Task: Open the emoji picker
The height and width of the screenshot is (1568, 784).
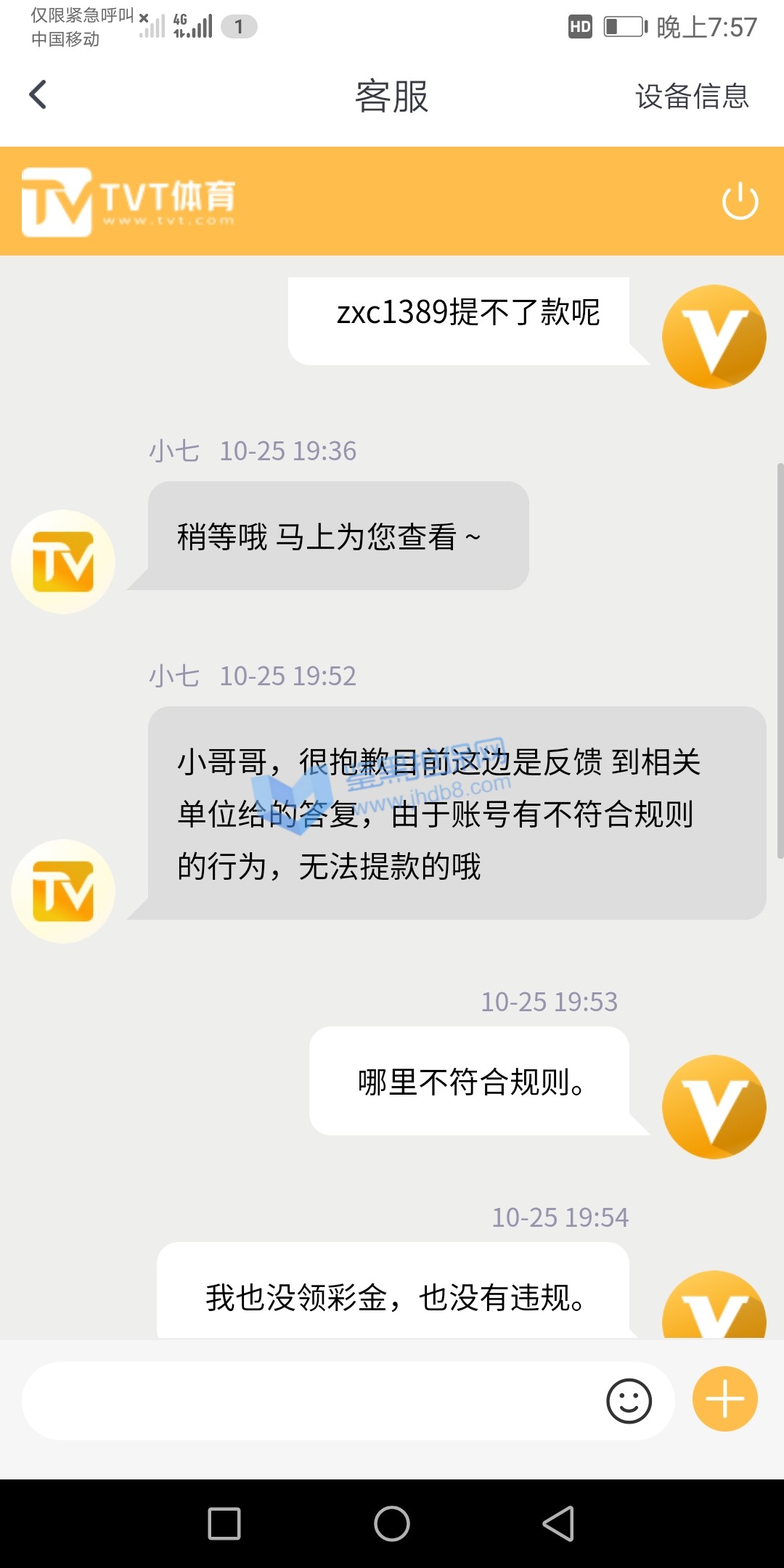Action: click(629, 1401)
